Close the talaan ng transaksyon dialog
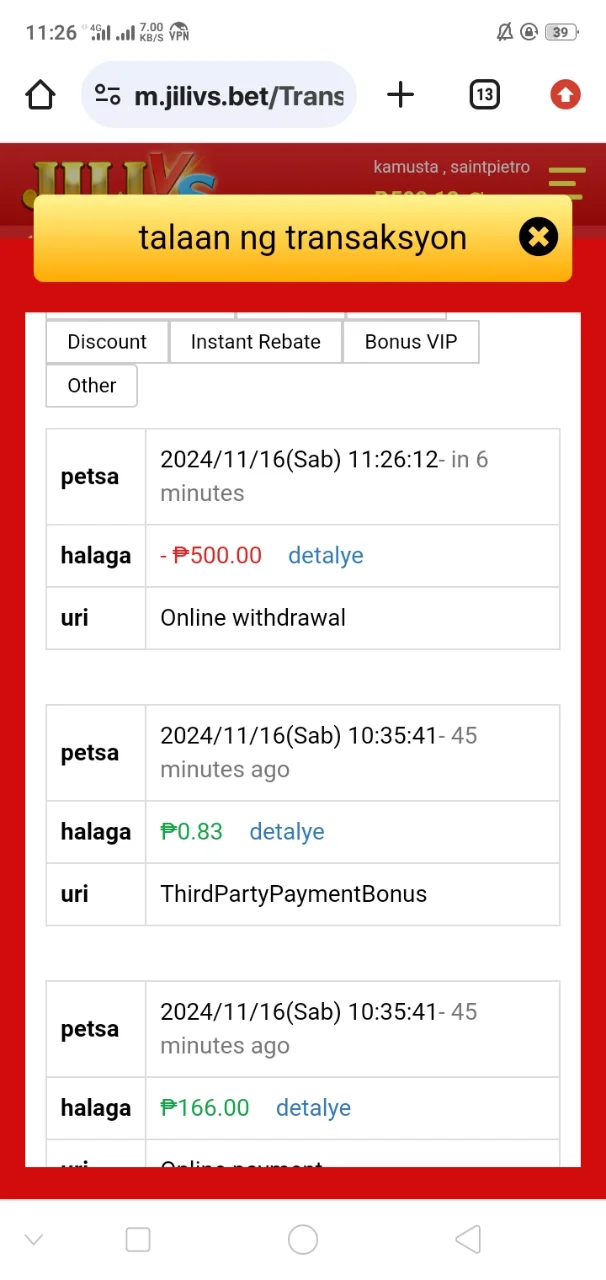 (538, 237)
